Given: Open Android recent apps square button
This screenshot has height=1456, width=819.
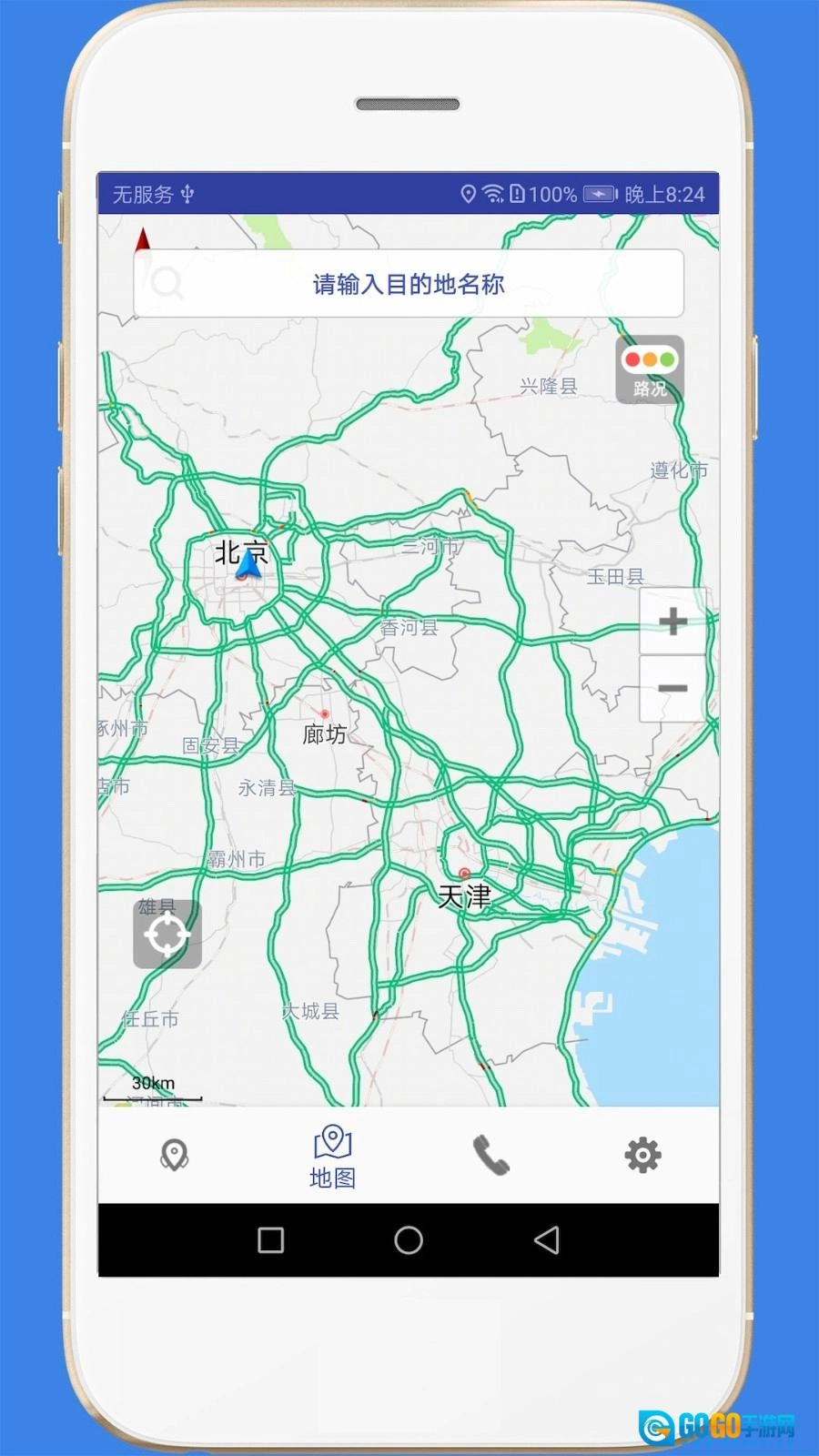Looking at the screenshot, I should pos(269,1240).
